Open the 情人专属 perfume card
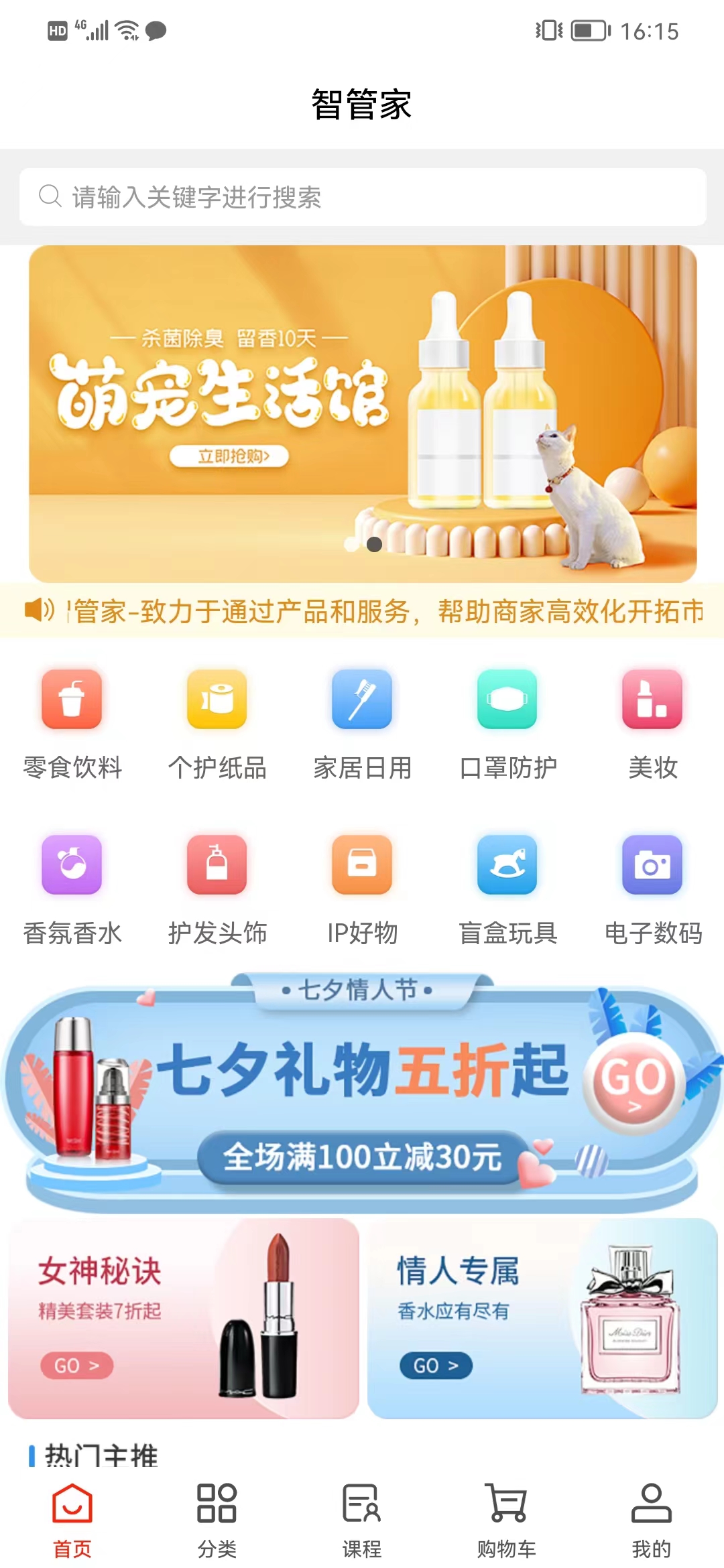 (x=542, y=1318)
